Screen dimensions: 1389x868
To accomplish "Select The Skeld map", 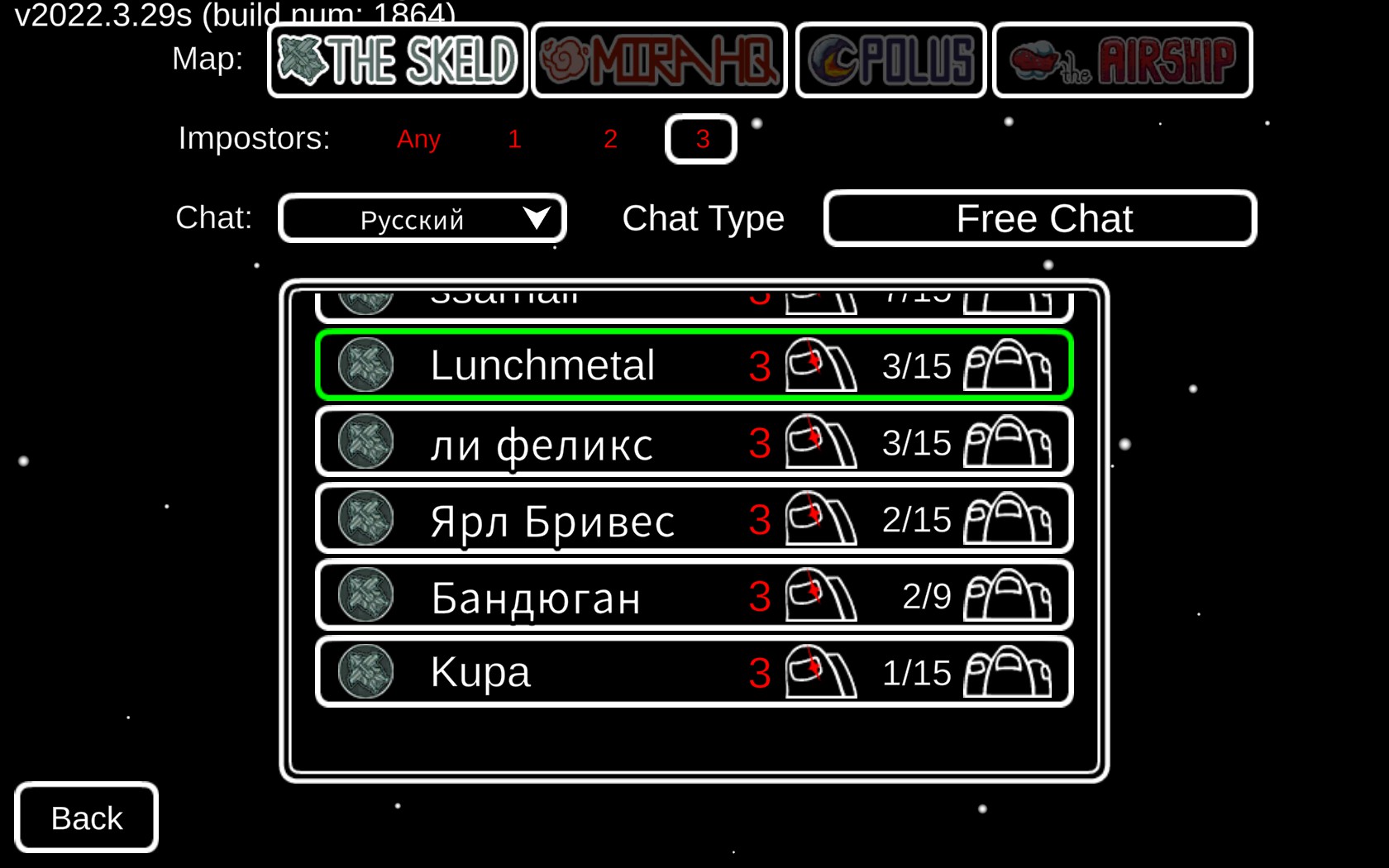I will click(398, 60).
